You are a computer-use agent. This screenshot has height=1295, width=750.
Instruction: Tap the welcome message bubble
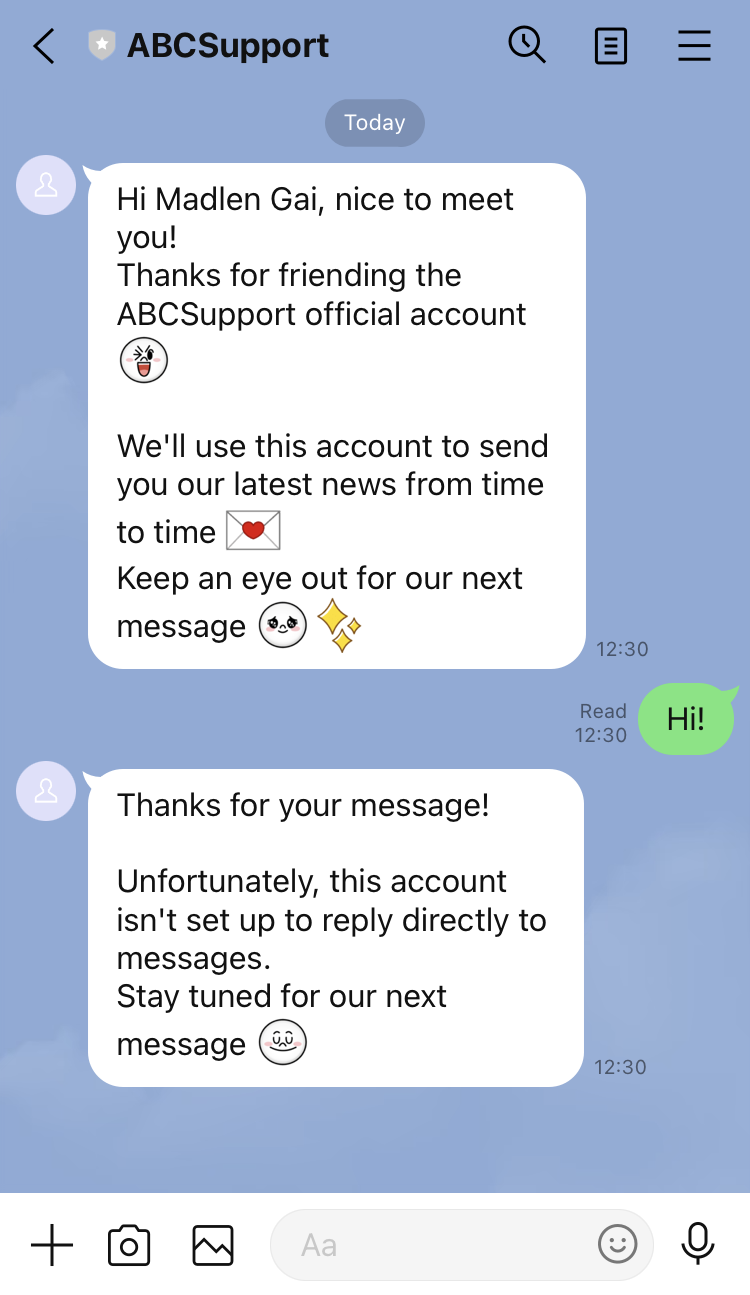[335, 415]
